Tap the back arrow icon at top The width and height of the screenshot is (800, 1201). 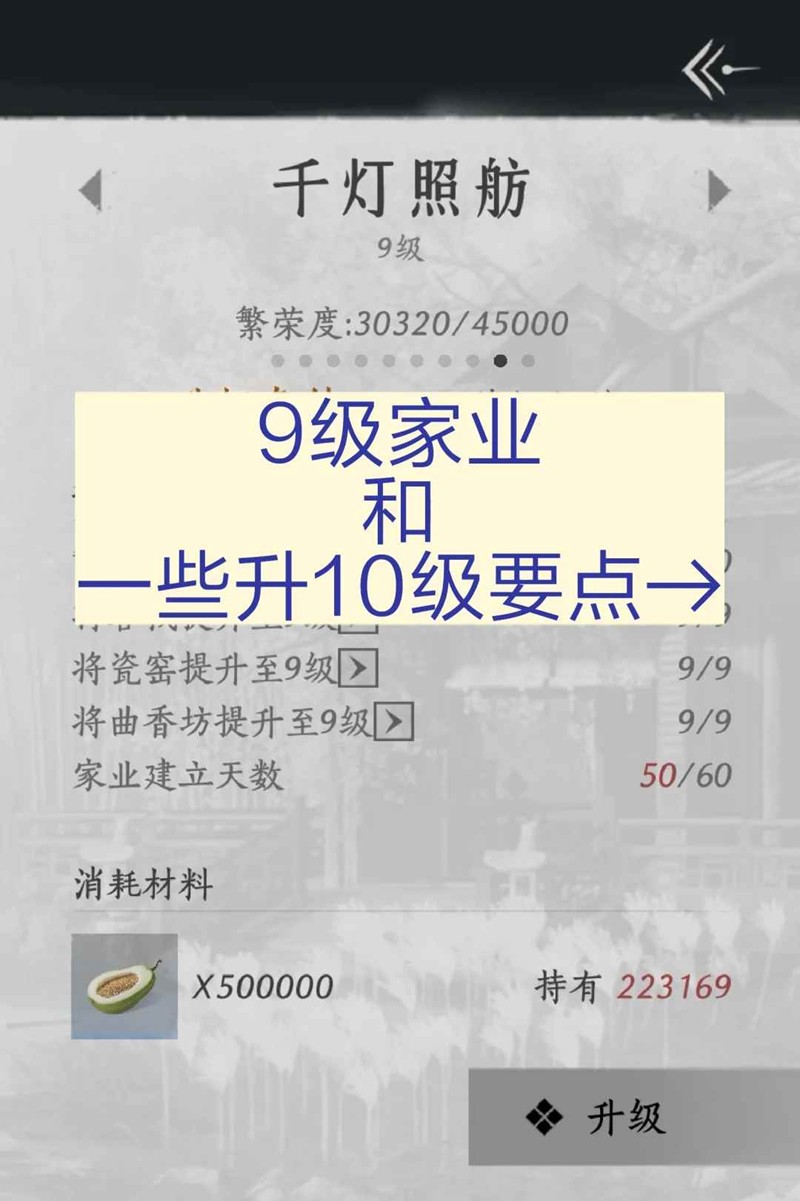[718, 68]
